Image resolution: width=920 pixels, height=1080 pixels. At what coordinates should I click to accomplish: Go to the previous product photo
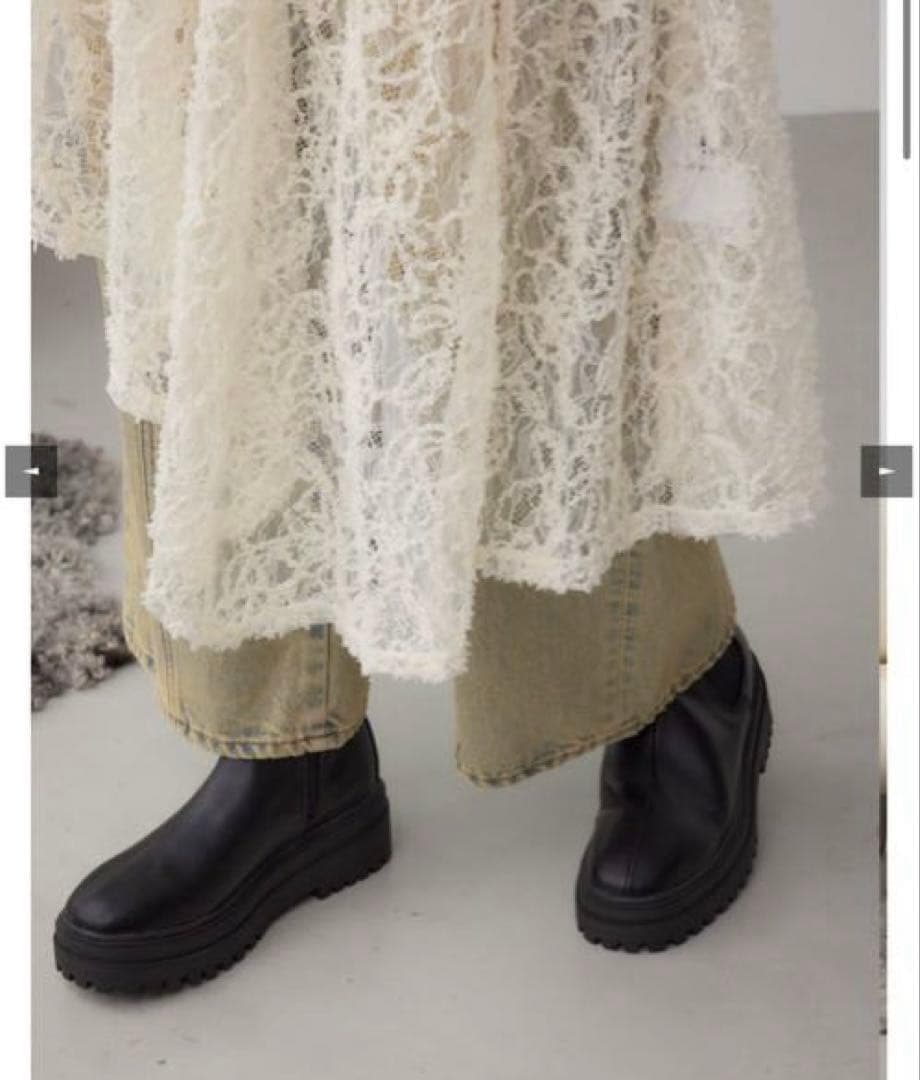(31, 472)
